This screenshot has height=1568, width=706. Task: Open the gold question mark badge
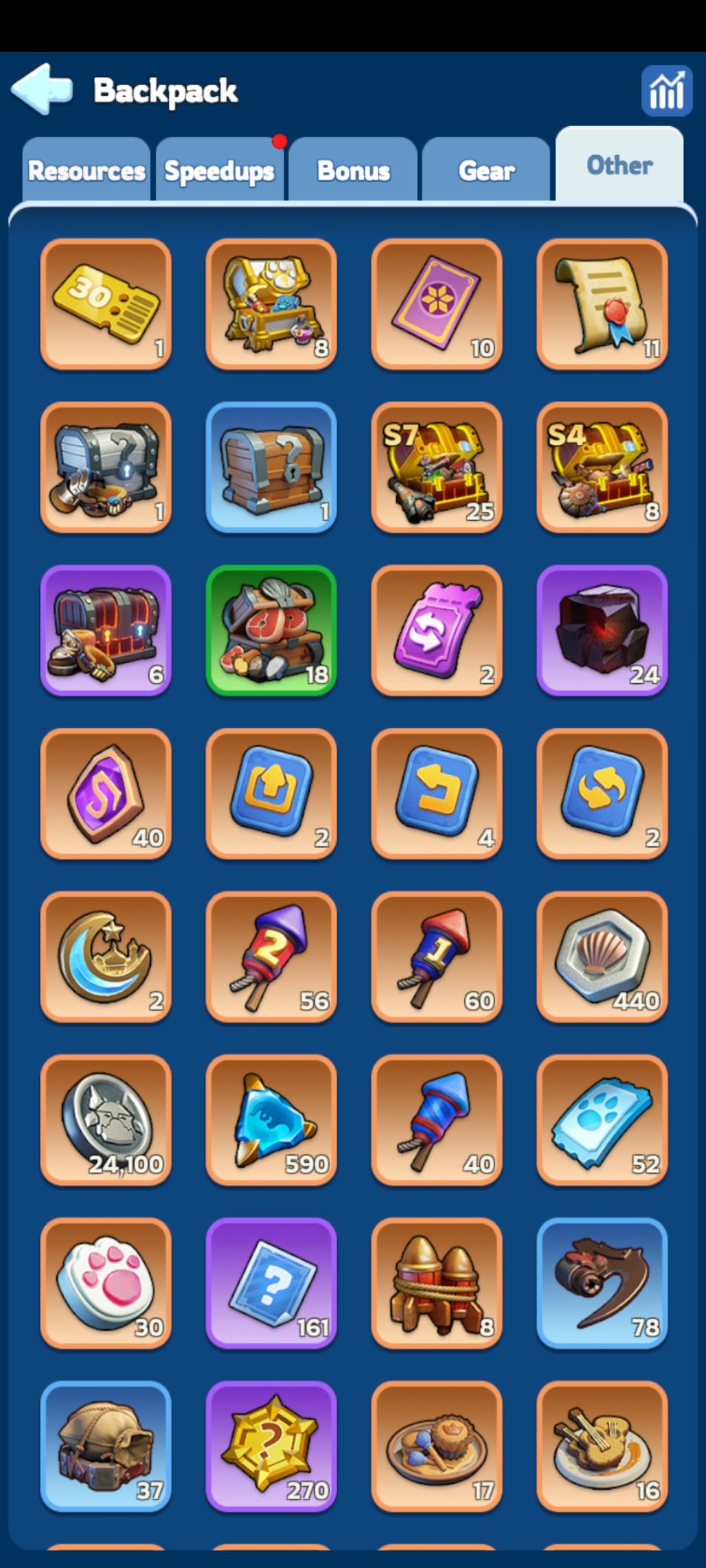click(271, 1446)
